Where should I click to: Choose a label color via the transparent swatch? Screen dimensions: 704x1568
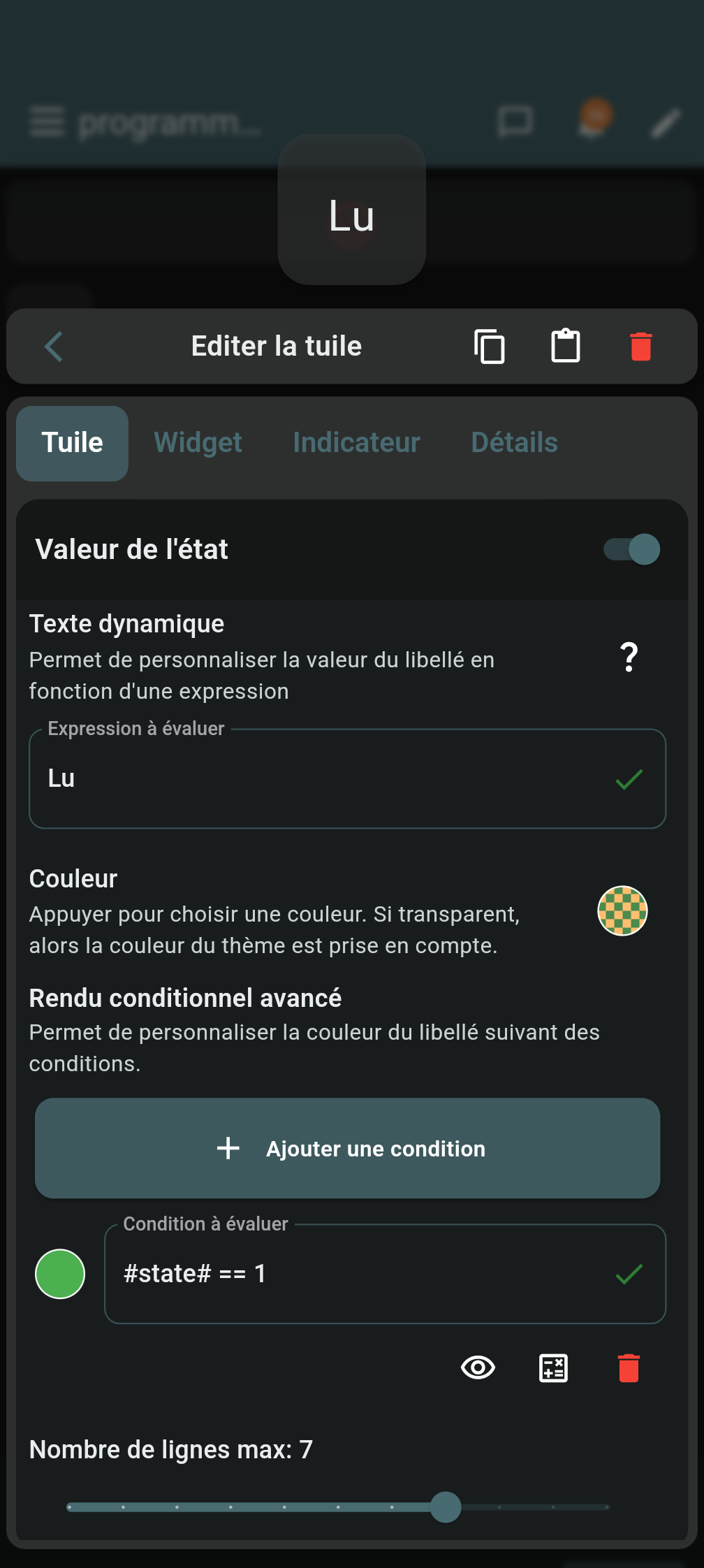(x=622, y=911)
